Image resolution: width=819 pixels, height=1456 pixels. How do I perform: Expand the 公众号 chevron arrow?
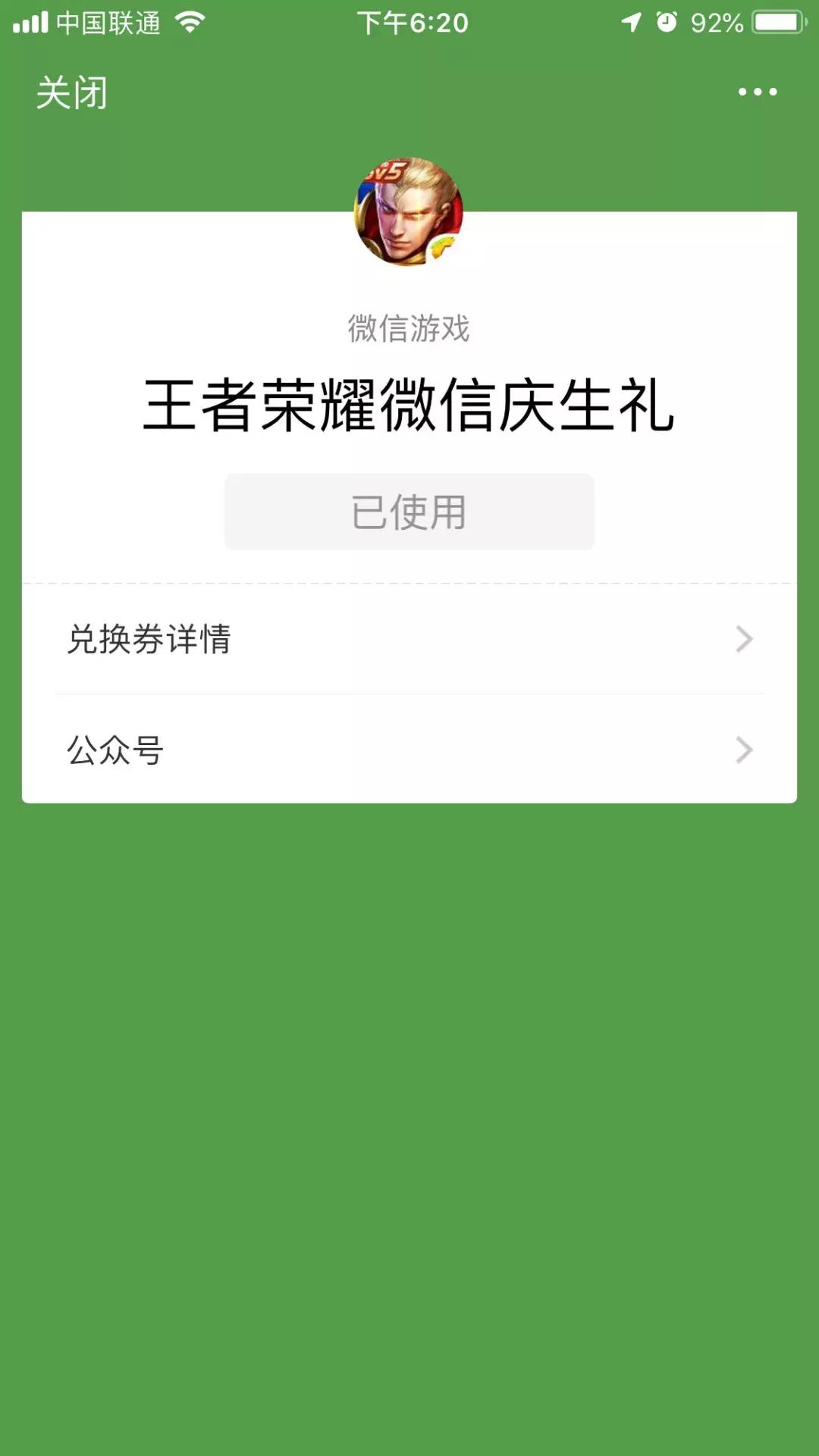746,750
